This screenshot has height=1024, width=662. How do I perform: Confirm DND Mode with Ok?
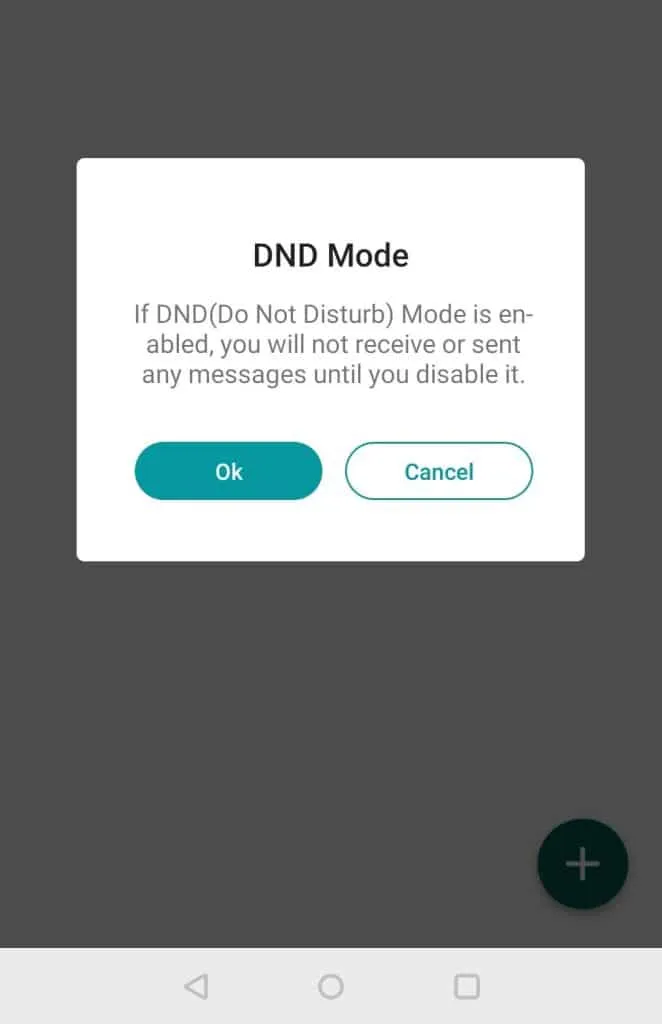tap(229, 471)
